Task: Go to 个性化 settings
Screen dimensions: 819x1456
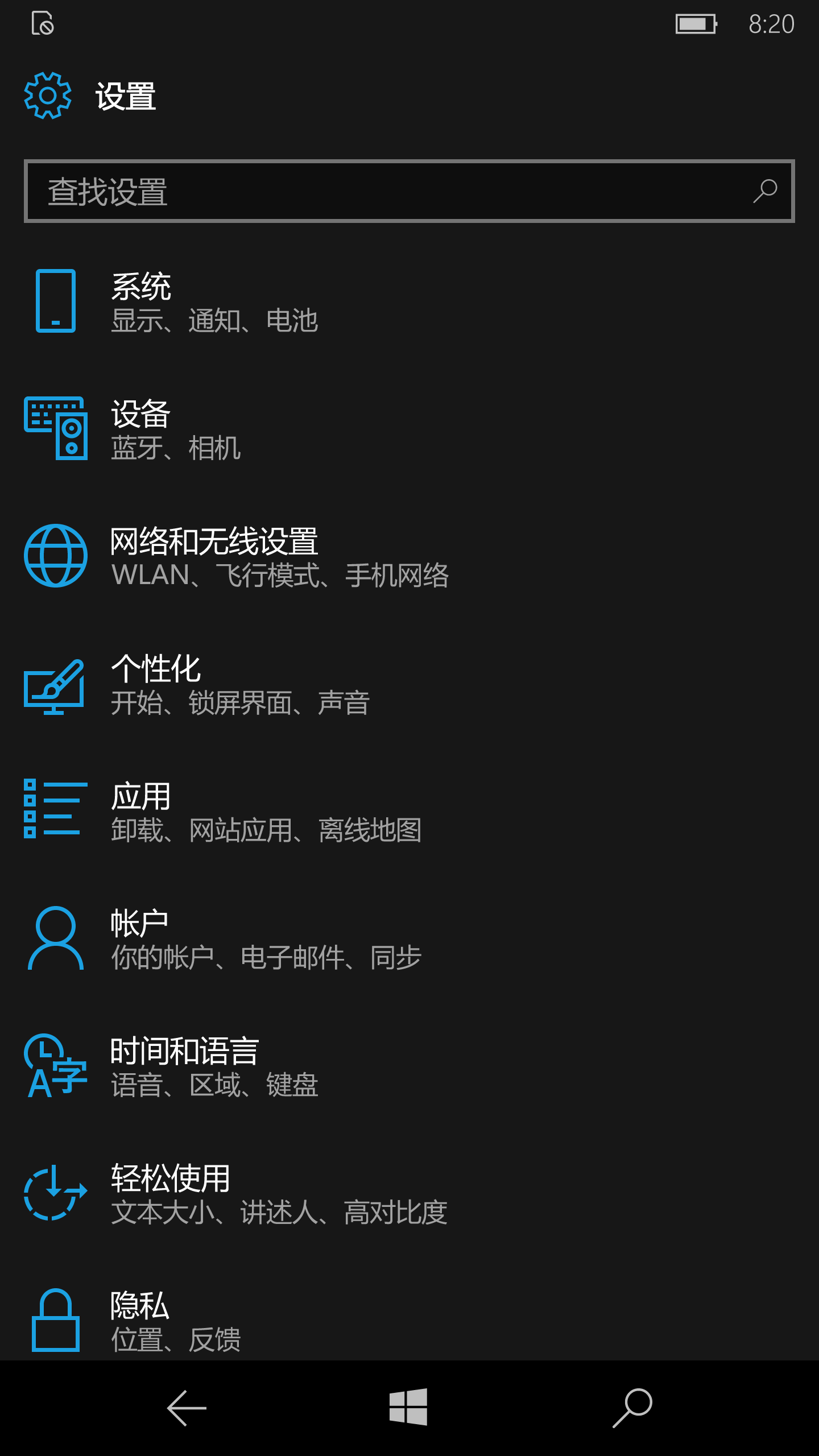Action: [239, 684]
